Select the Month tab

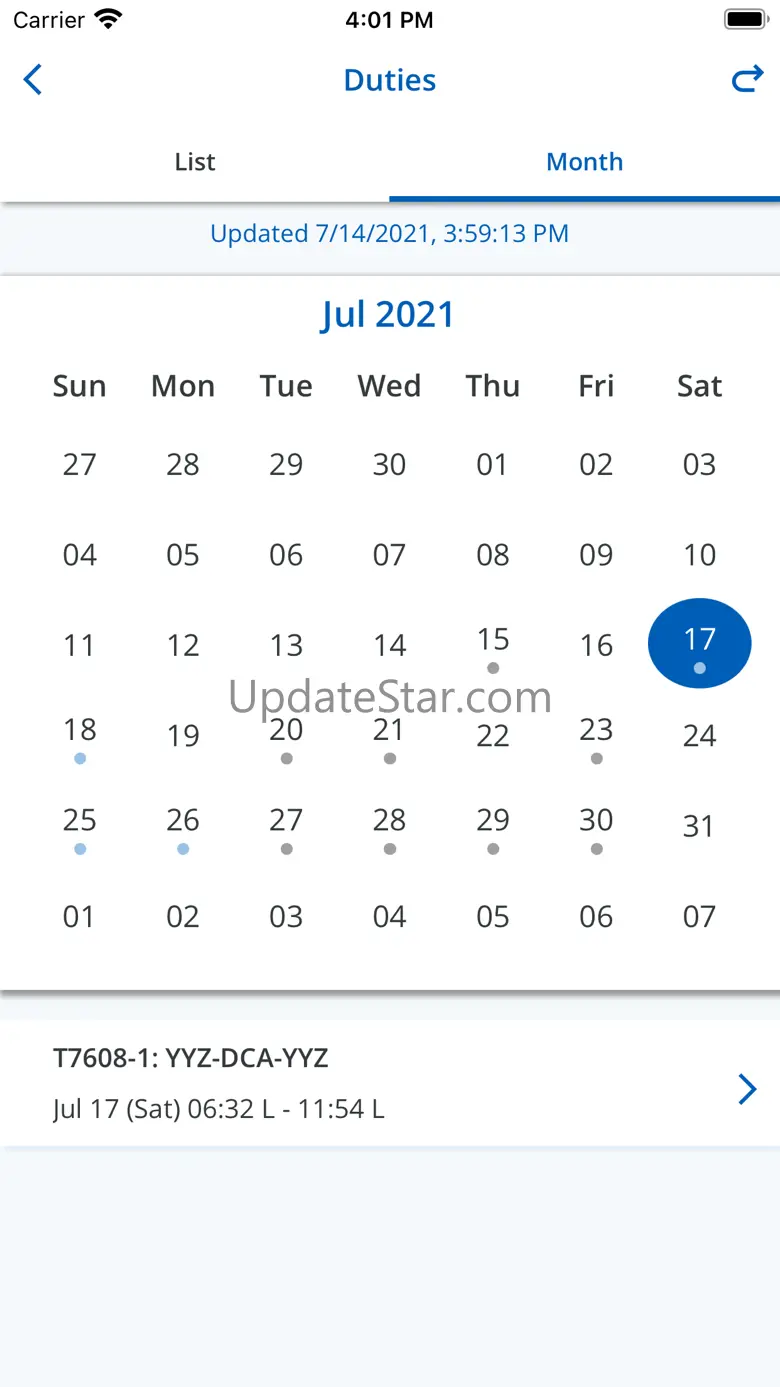[x=585, y=162]
